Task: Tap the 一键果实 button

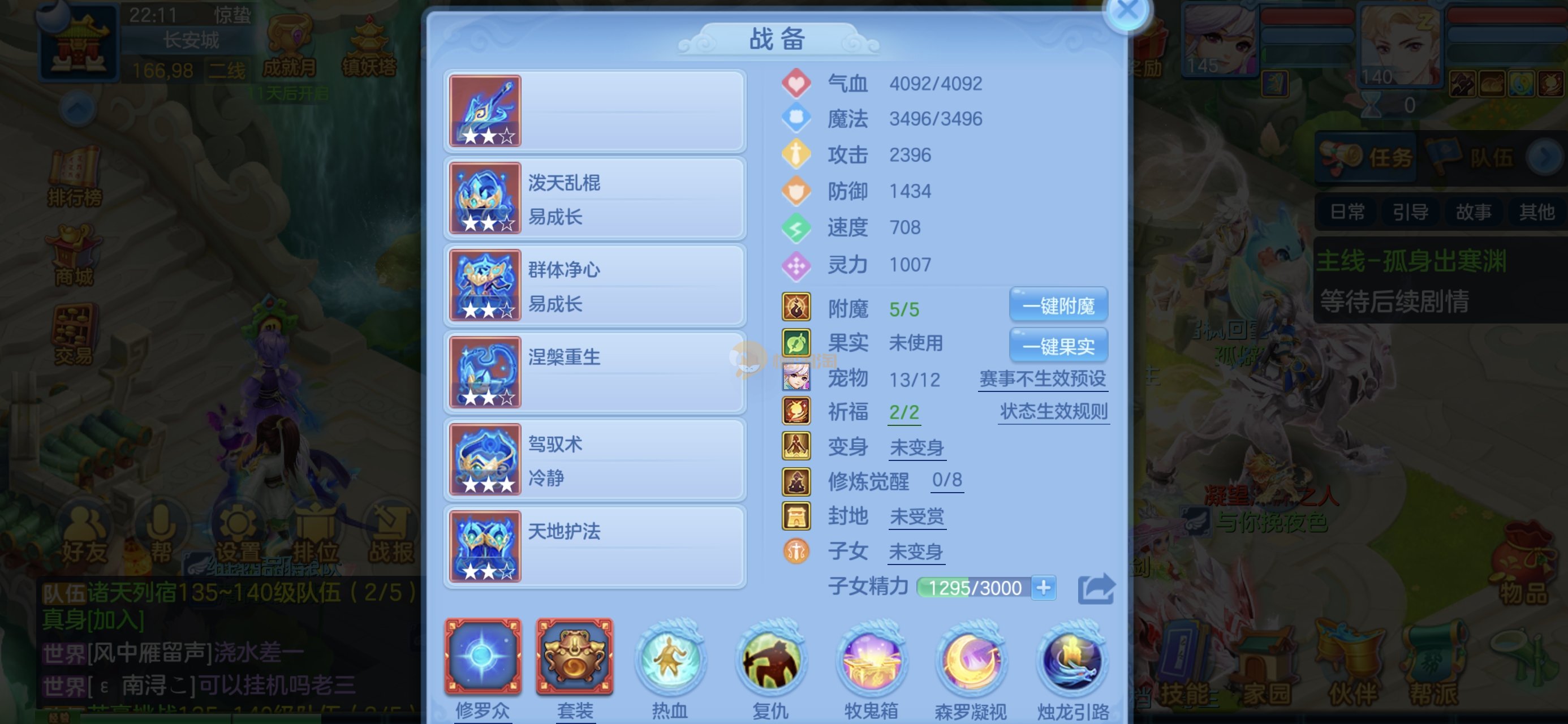Action: coord(1058,346)
